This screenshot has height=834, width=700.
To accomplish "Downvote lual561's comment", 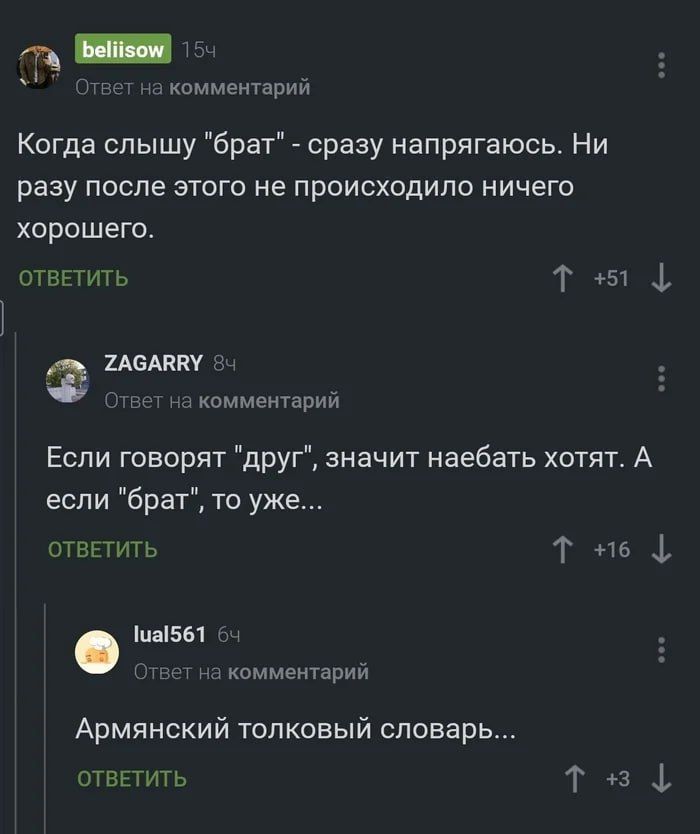I will click(661, 778).
